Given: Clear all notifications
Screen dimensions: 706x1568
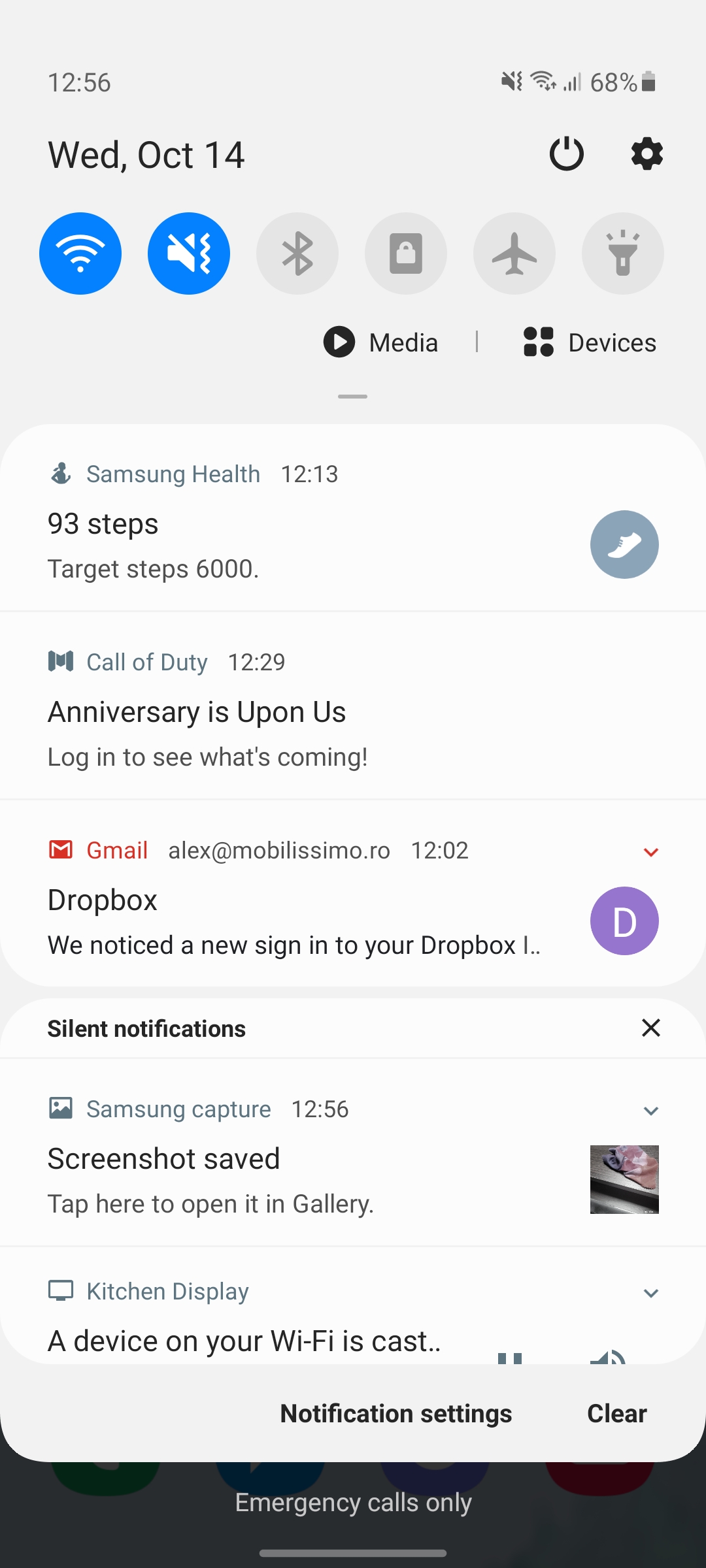Looking at the screenshot, I should click(x=616, y=1413).
